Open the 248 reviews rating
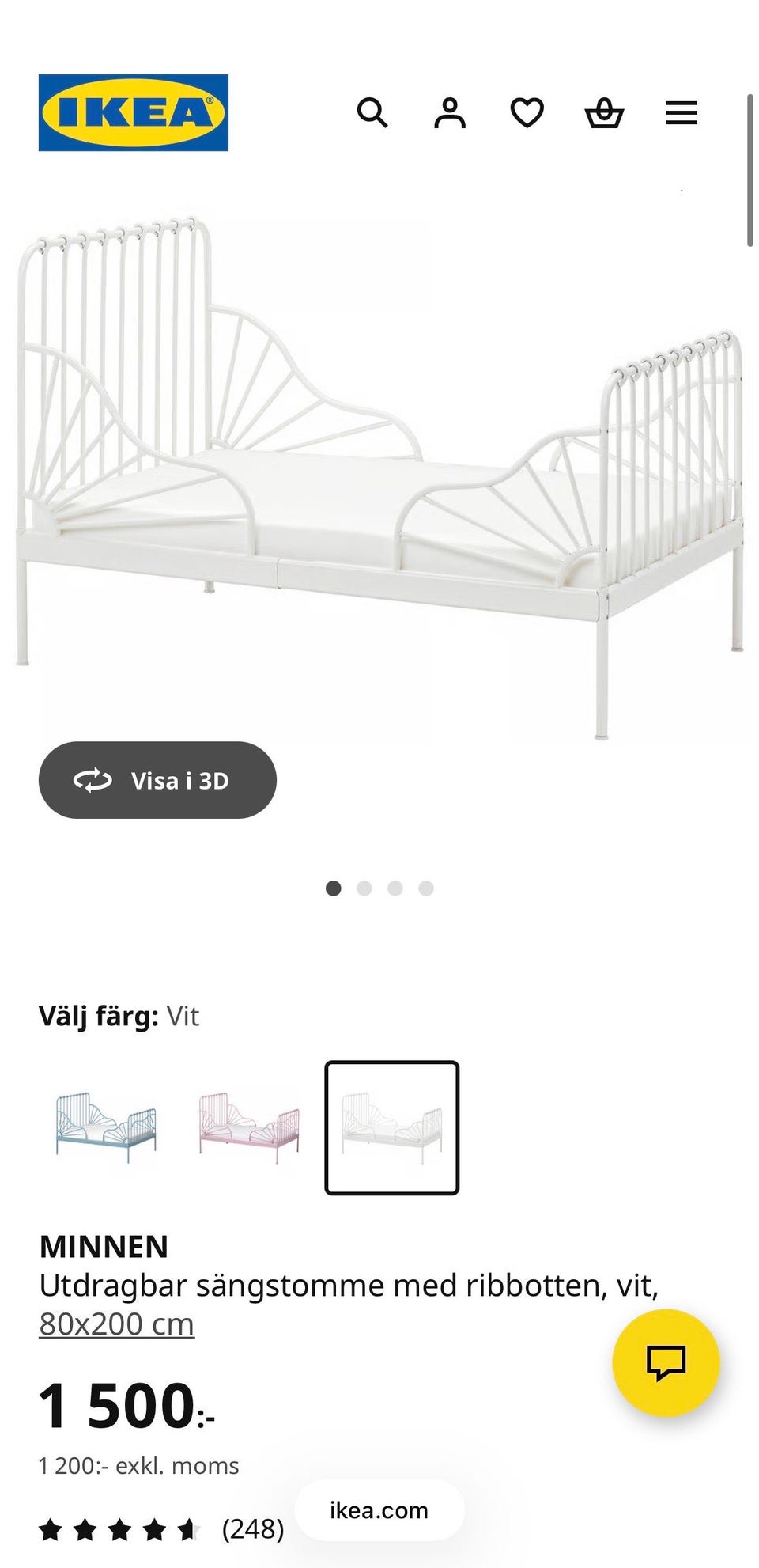Screen dimensions: 759x1568 [x=161, y=1528]
